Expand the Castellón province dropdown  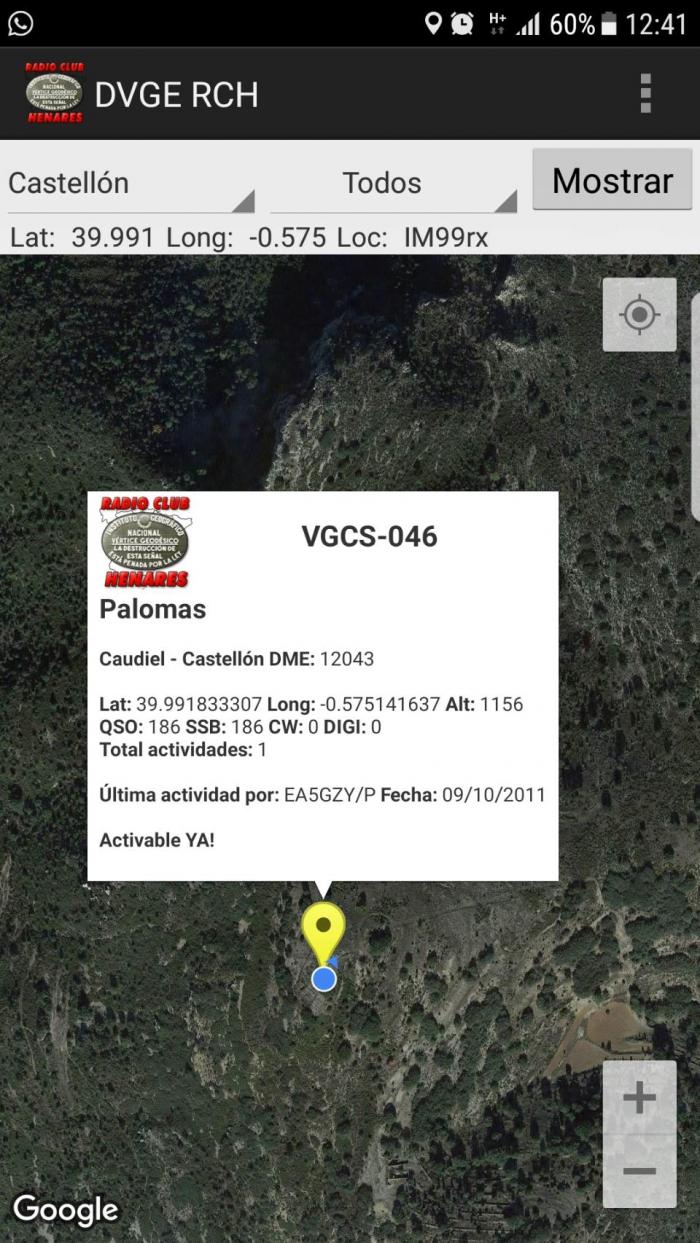tap(131, 184)
